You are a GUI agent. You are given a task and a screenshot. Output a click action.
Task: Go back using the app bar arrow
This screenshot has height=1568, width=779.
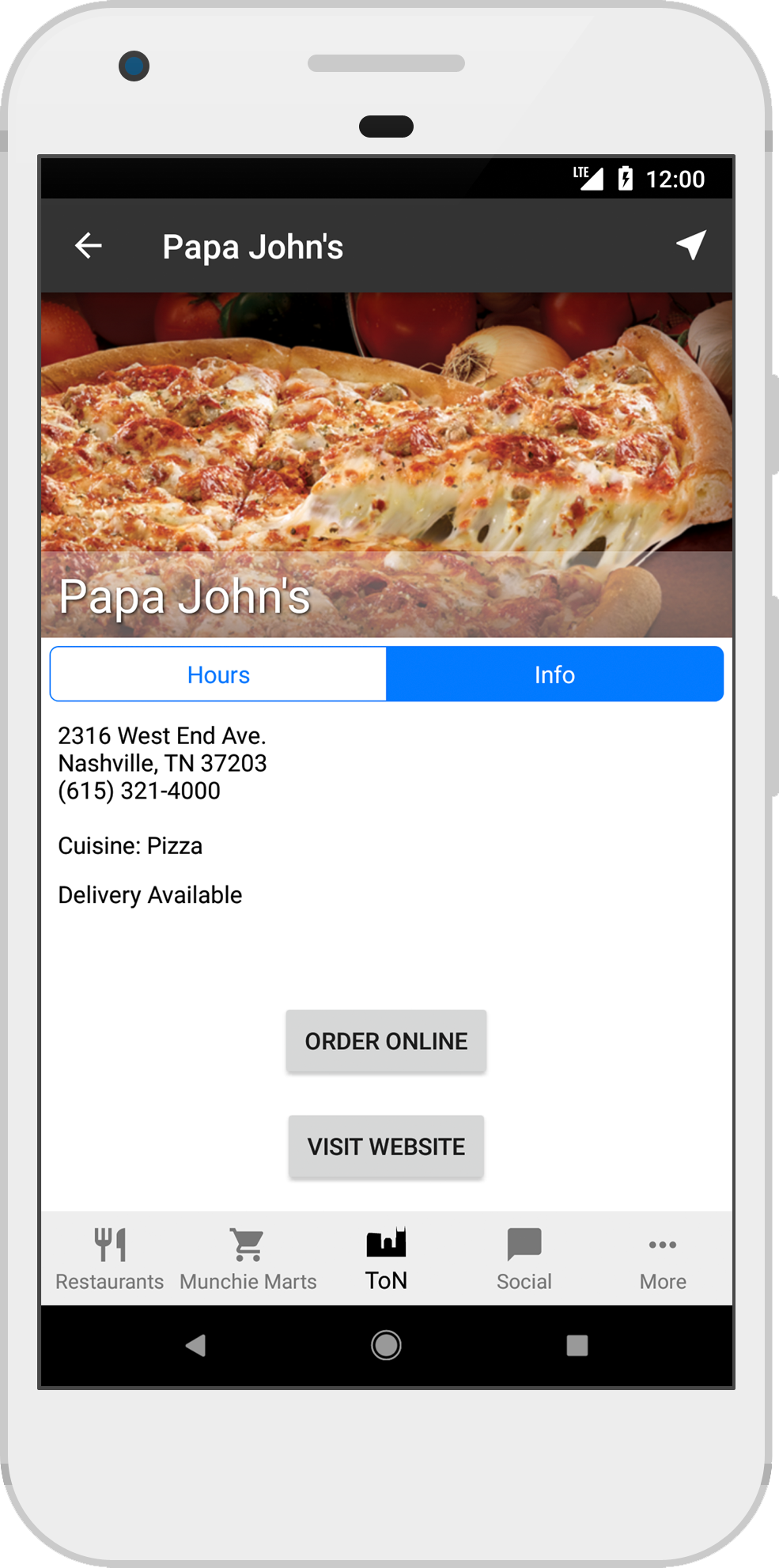coord(89,246)
